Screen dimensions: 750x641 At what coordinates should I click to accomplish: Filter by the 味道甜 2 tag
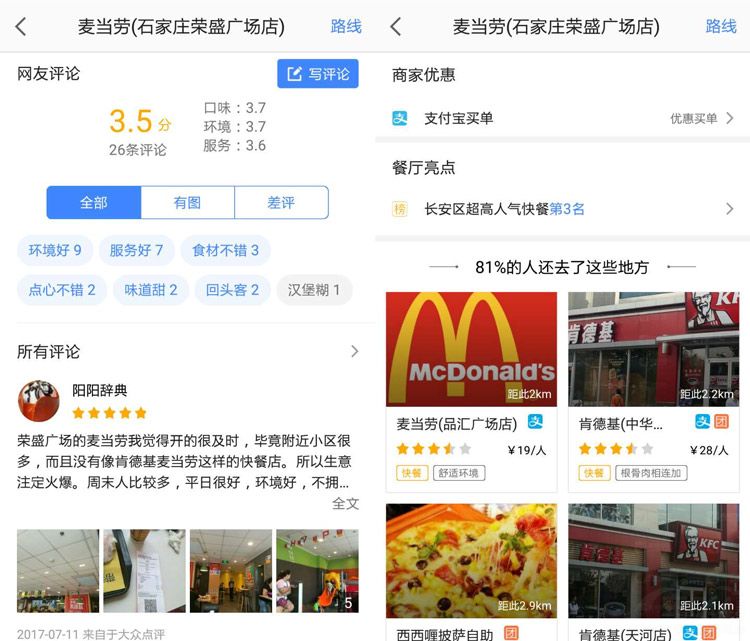point(151,290)
